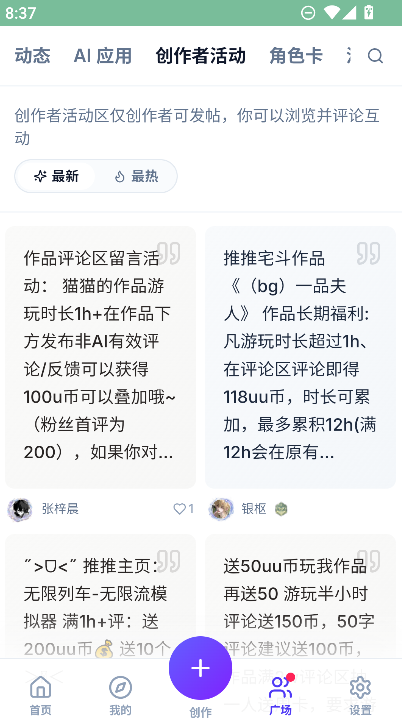402x719 pixels.
Task: Switch to the 动态 tab
Action: (32, 56)
